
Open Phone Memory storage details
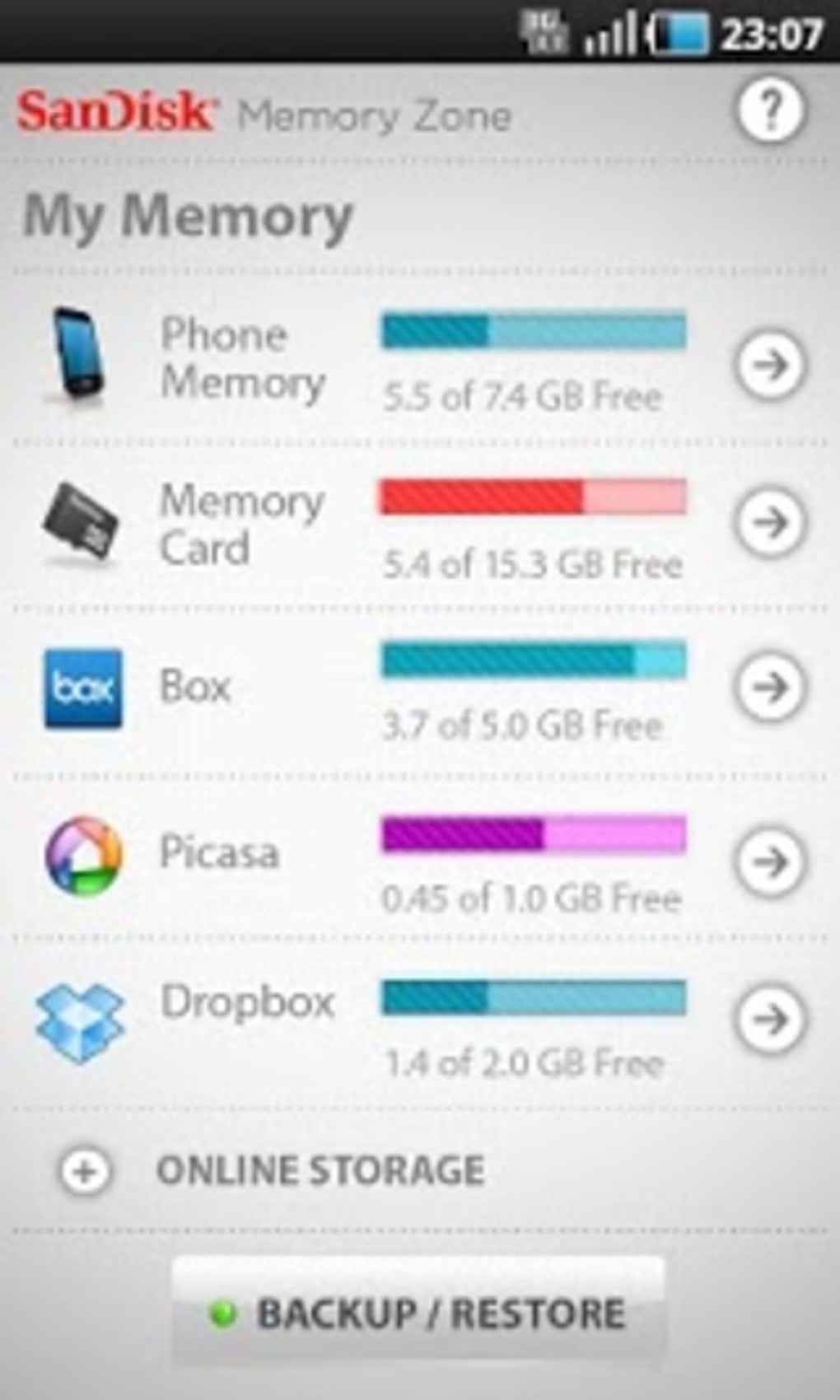(x=770, y=365)
